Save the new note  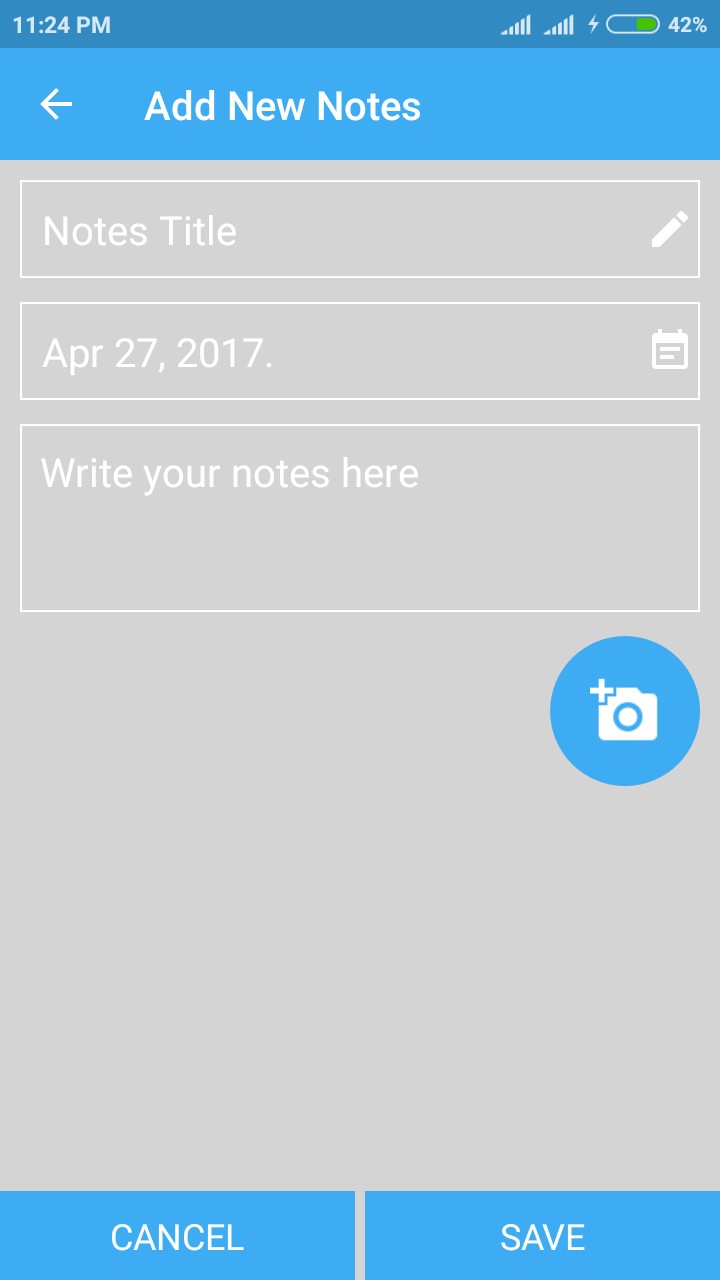tap(542, 1237)
